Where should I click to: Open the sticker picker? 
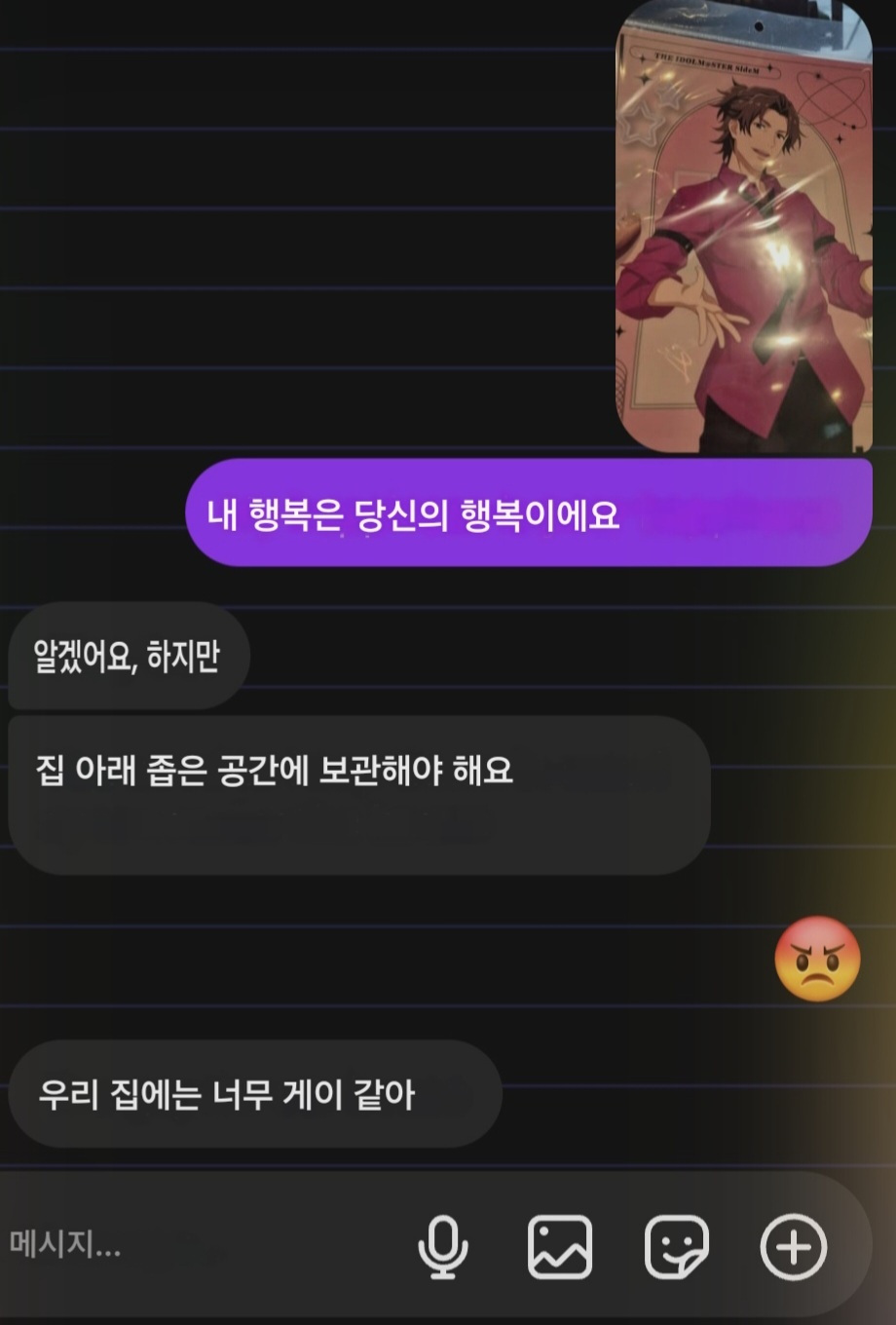click(x=676, y=1246)
